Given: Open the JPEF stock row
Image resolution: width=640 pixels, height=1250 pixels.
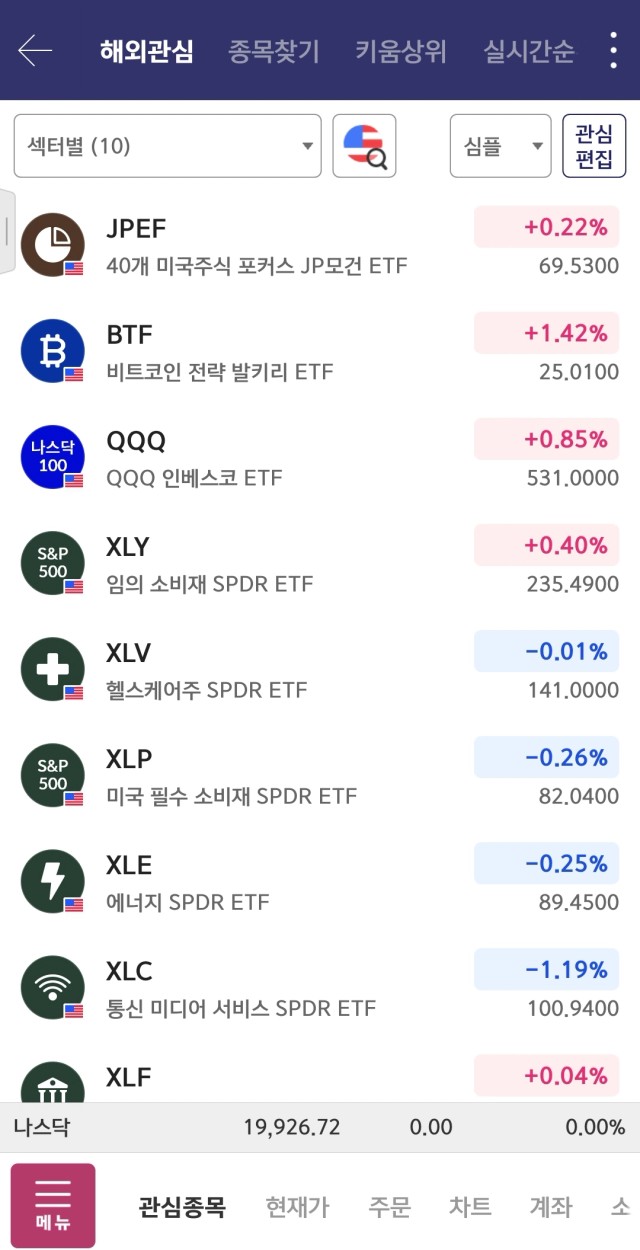Looking at the screenshot, I should point(320,245).
